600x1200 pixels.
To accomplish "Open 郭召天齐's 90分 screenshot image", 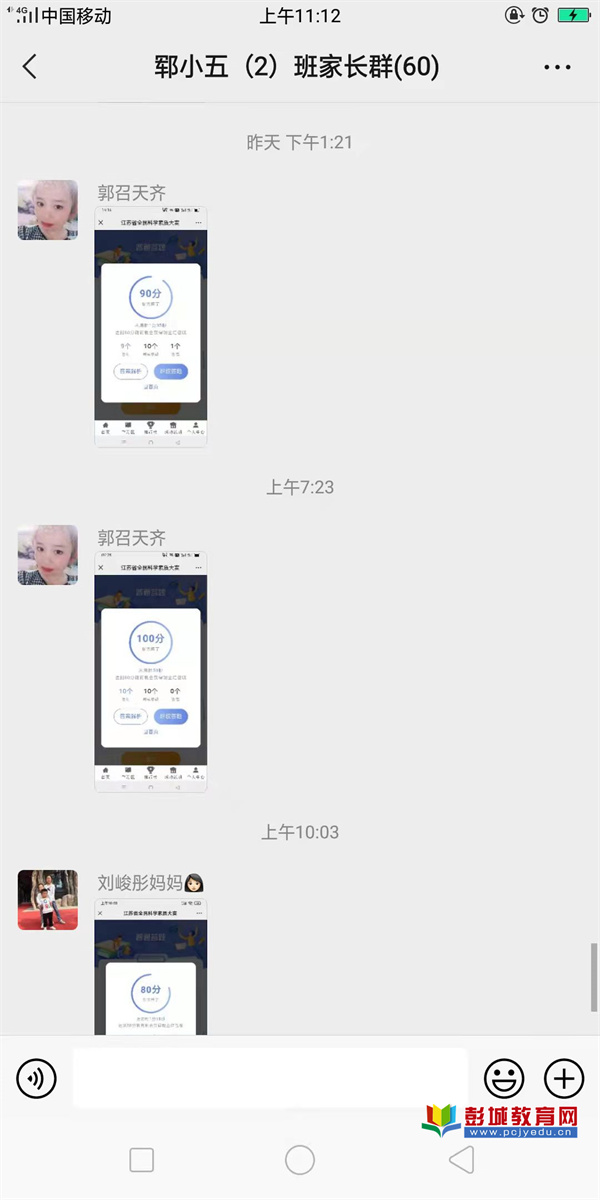I will click(151, 327).
